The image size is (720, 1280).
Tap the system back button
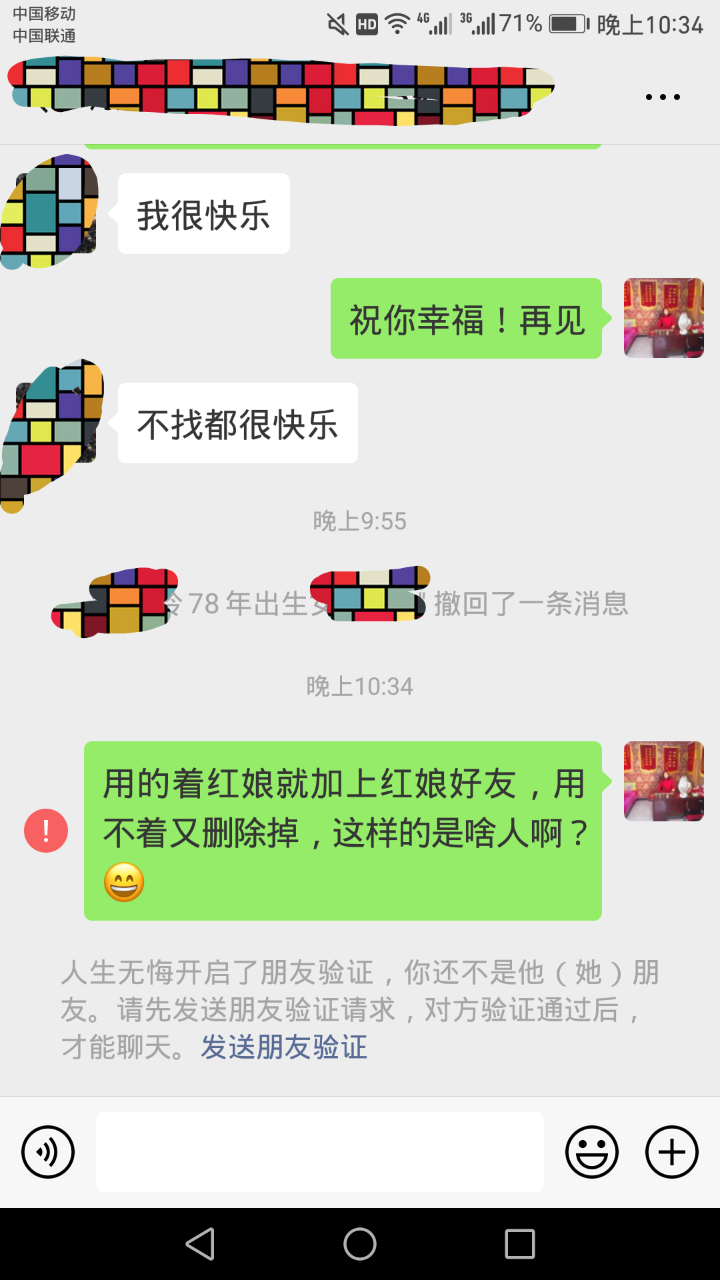click(x=200, y=1244)
